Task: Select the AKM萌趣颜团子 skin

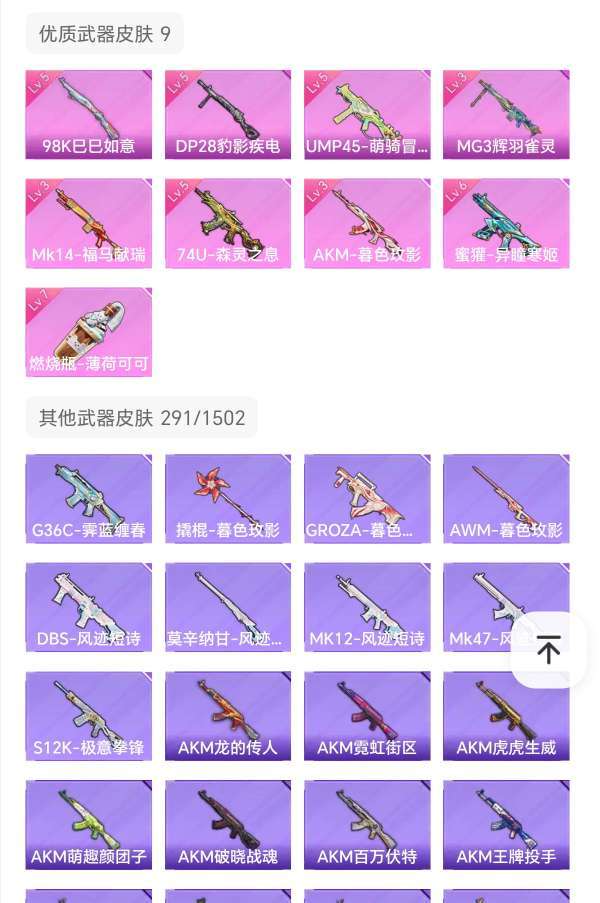Action: coord(89,825)
